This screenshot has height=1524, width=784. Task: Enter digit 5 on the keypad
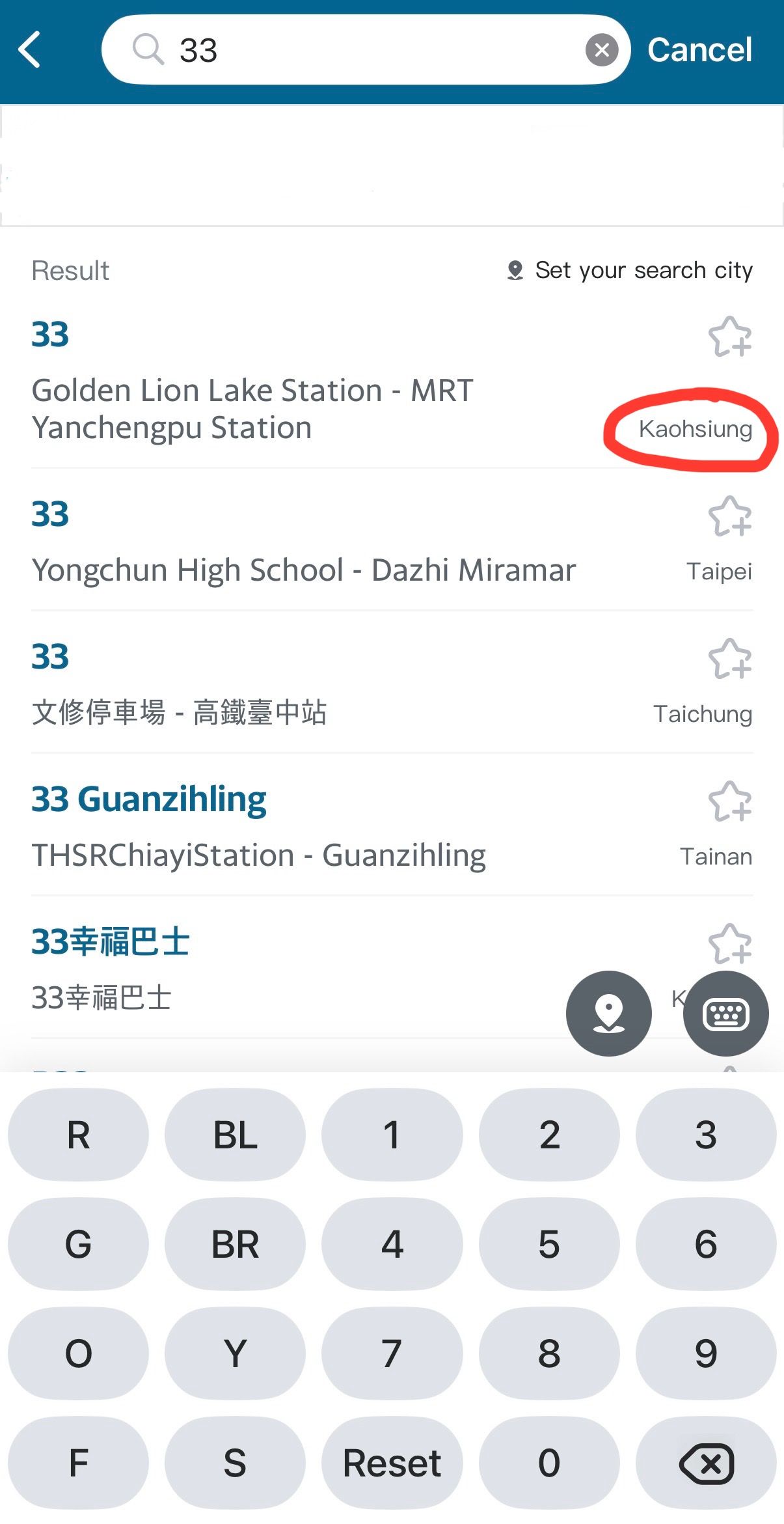[x=549, y=1244]
